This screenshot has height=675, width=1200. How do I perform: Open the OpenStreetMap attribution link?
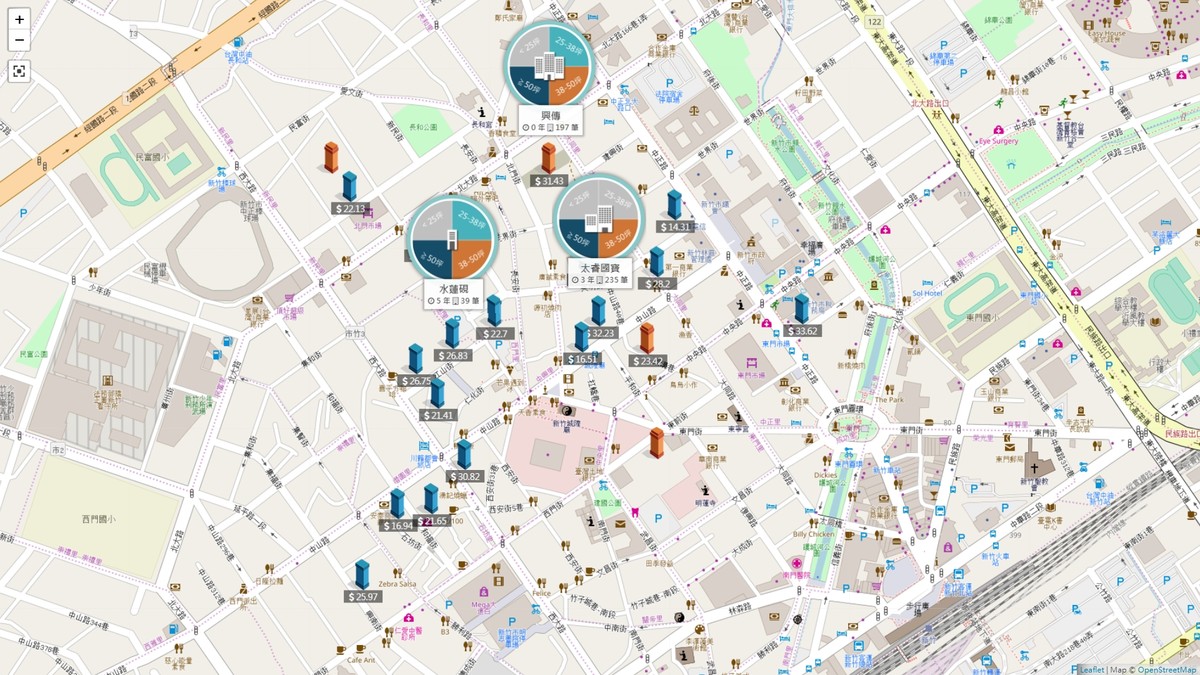click(x=1167, y=669)
